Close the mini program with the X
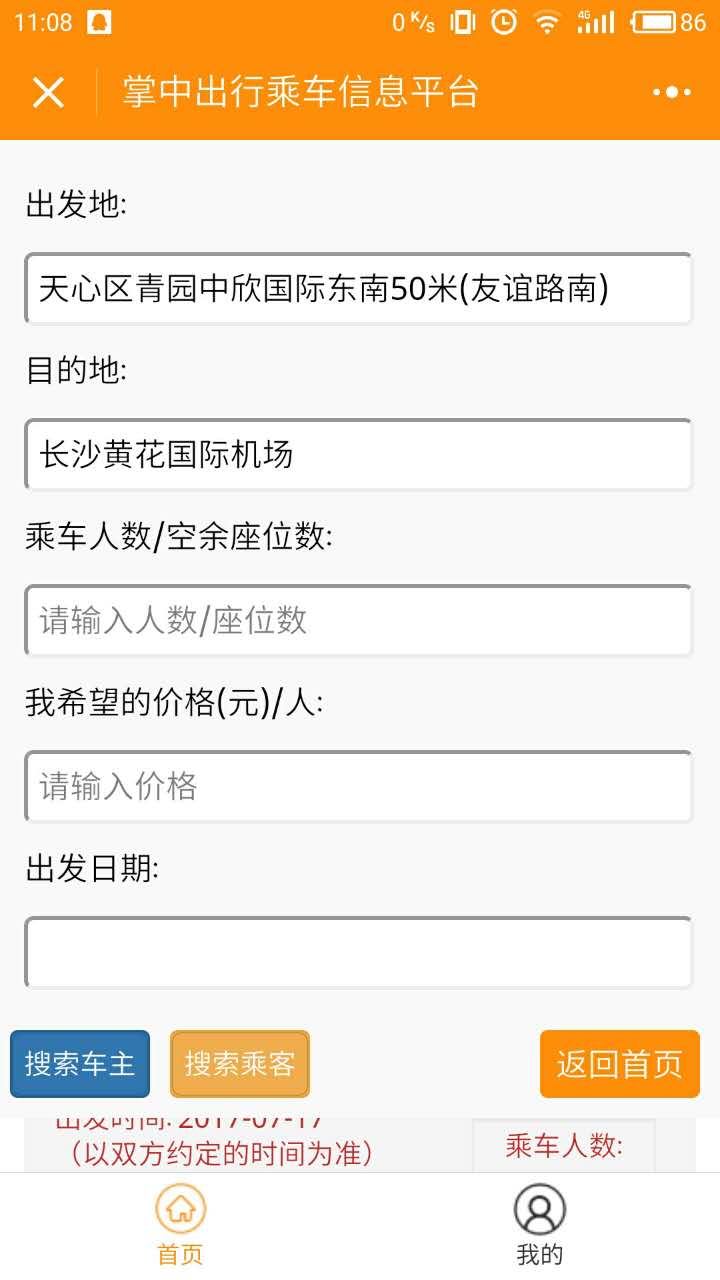 (48, 92)
